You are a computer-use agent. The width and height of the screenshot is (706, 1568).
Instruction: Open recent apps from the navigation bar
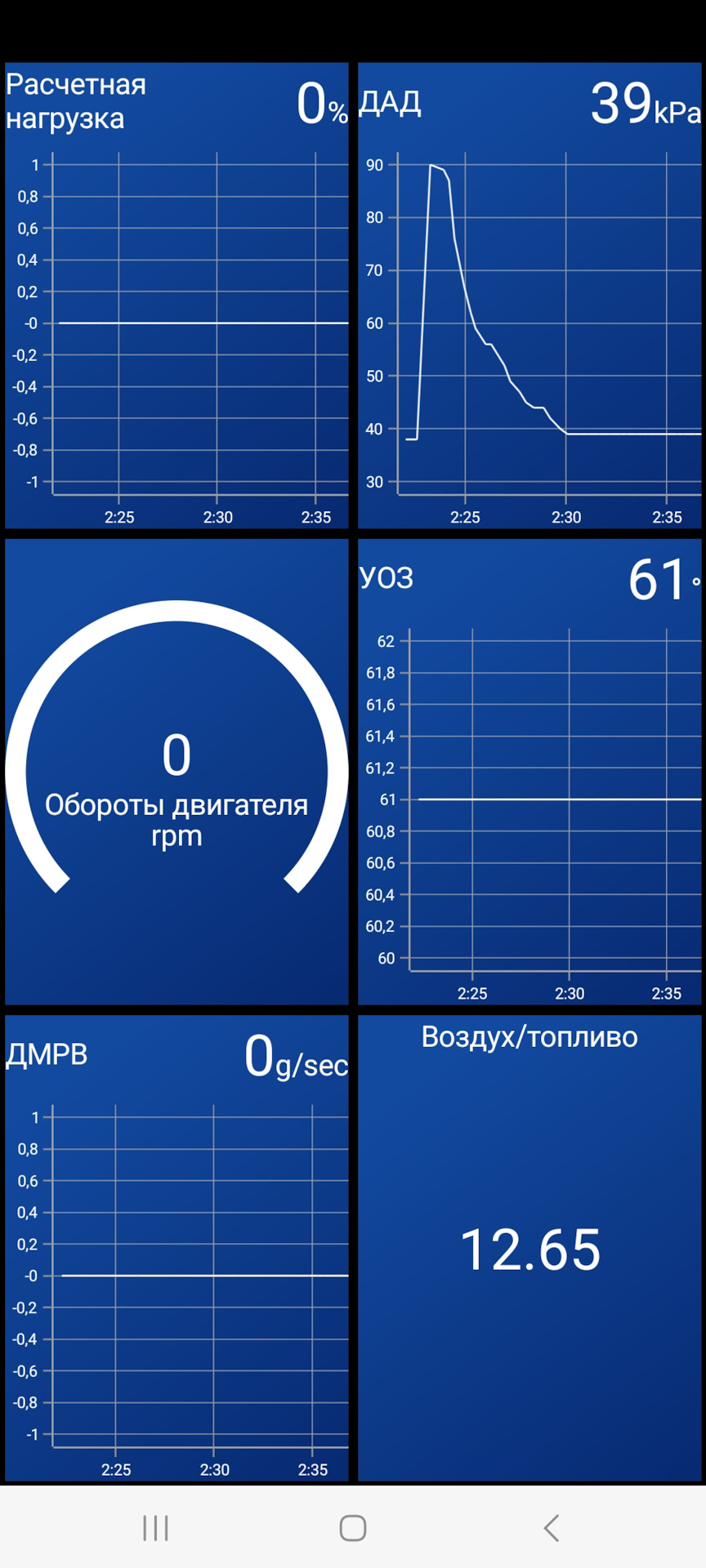155,1528
